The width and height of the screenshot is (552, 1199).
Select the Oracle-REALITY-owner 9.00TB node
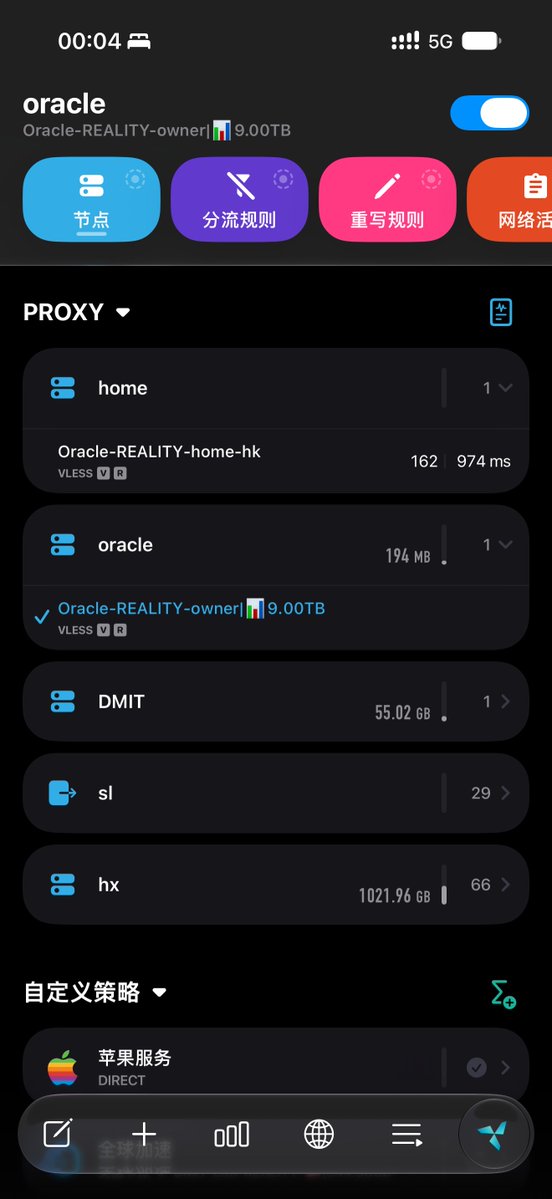pos(276,618)
